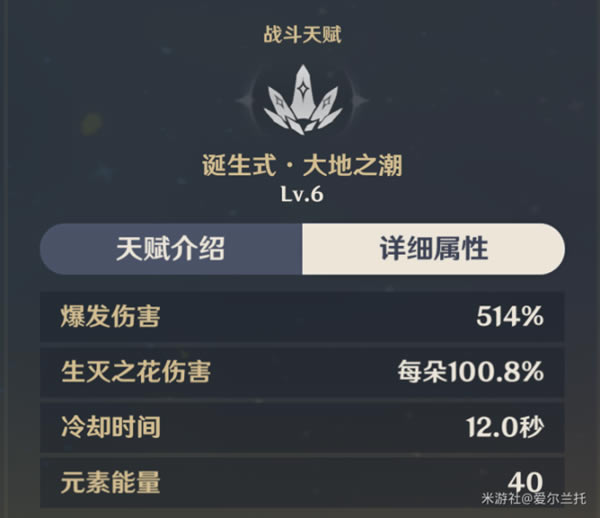Select the 详细属性 tab

431,248
